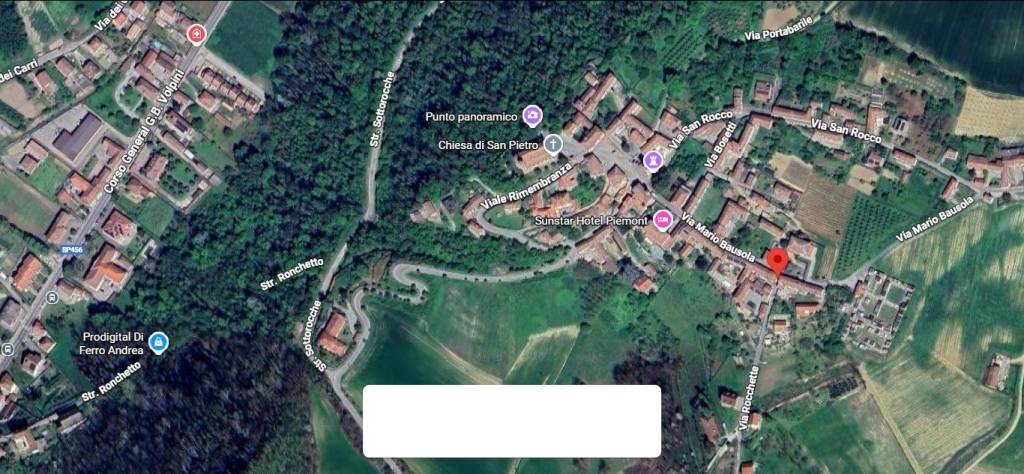Tap the red medical marker on Corso General Volpini
The height and width of the screenshot is (474, 1024).
pyautogui.click(x=195, y=35)
